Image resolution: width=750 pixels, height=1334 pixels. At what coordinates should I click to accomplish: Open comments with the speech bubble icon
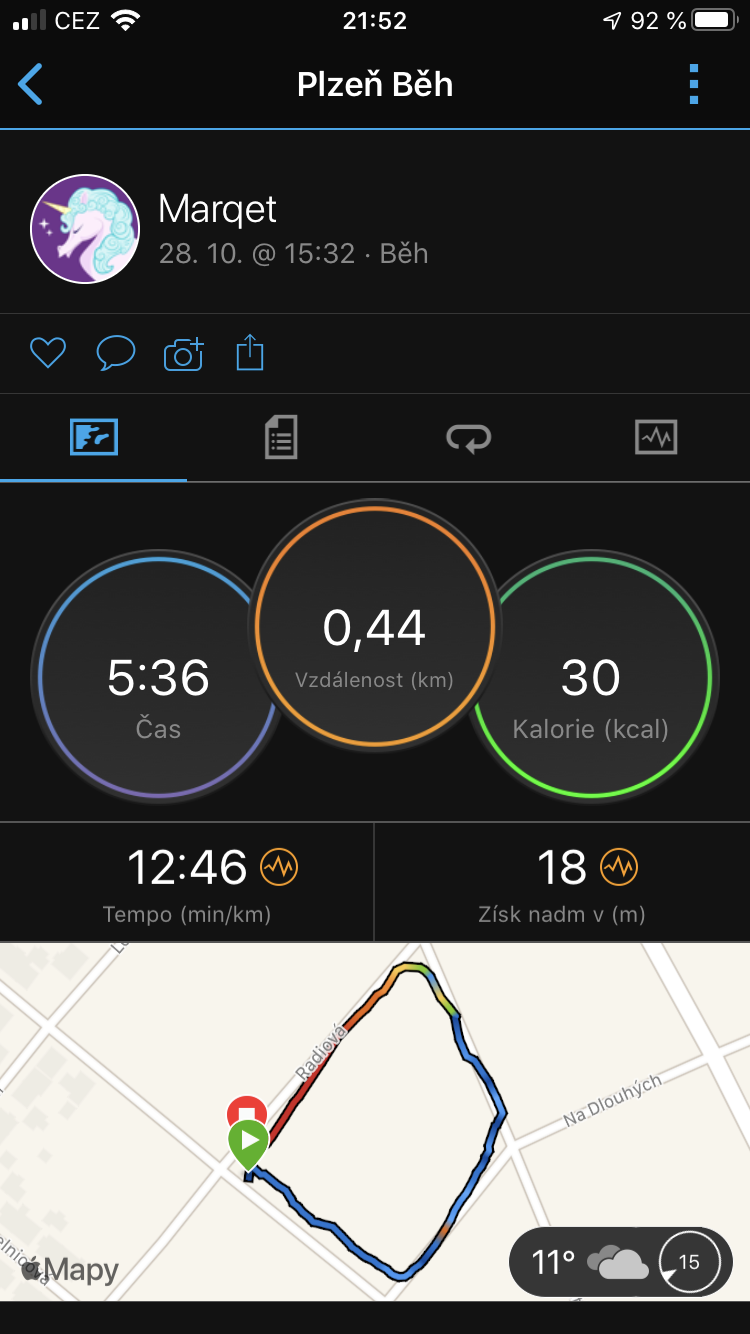pyautogui.click(x=115, y=353)
